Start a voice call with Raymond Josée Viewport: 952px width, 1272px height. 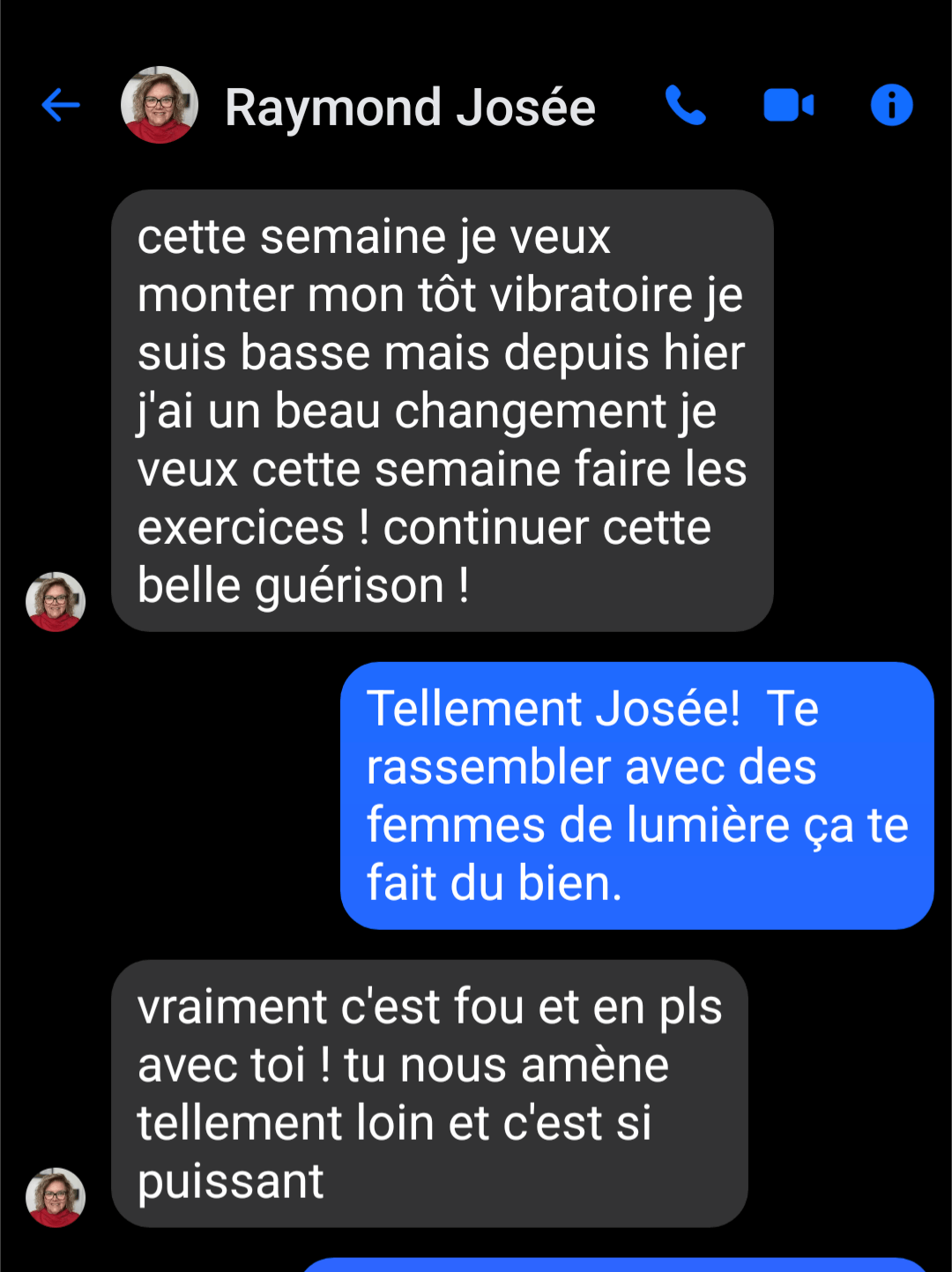click(685, 106)
